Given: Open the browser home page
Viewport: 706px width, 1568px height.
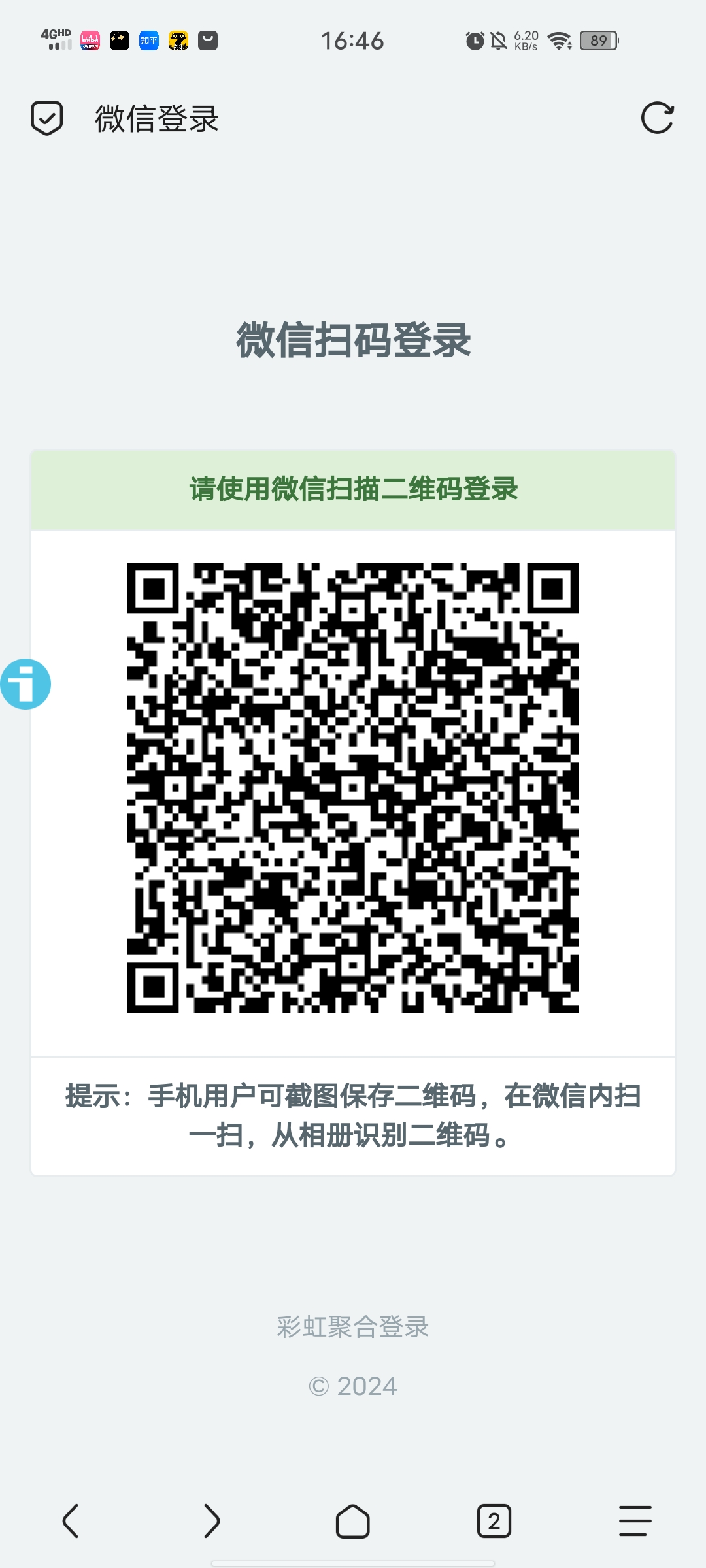Looking at the screenshot, I should click(x=353, y=1521).
